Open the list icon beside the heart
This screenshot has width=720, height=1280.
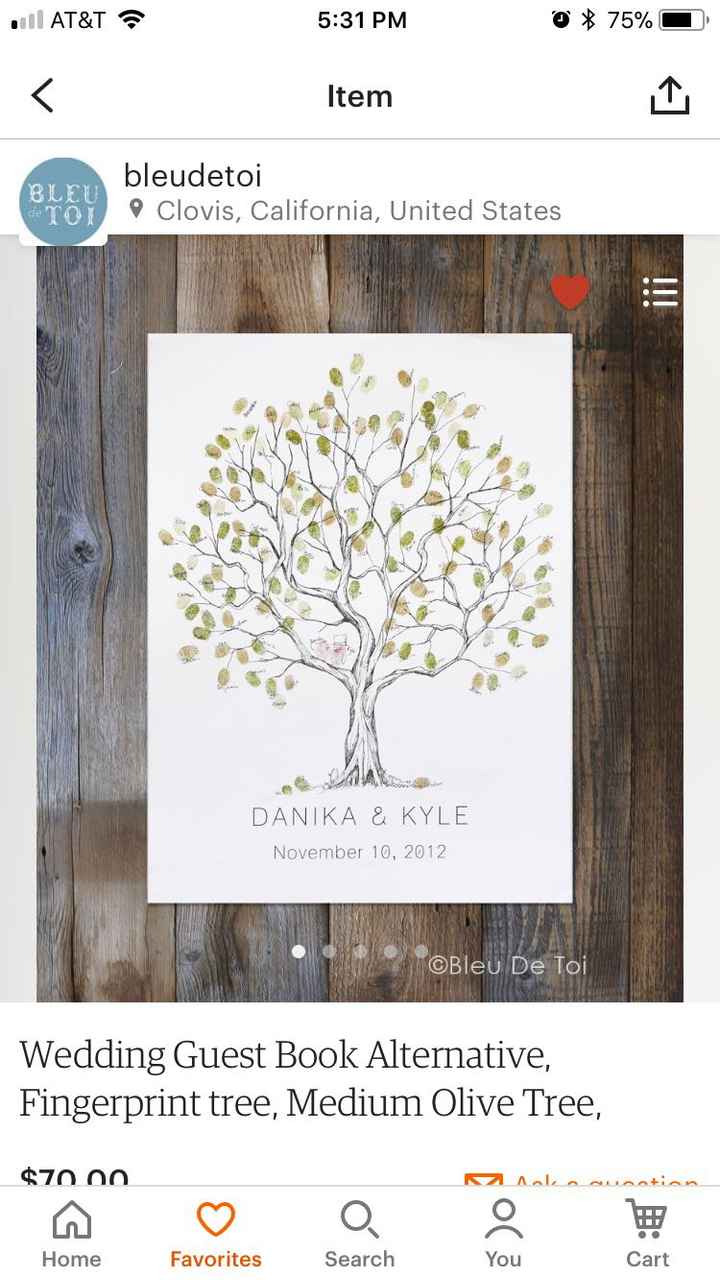(660, 291)
